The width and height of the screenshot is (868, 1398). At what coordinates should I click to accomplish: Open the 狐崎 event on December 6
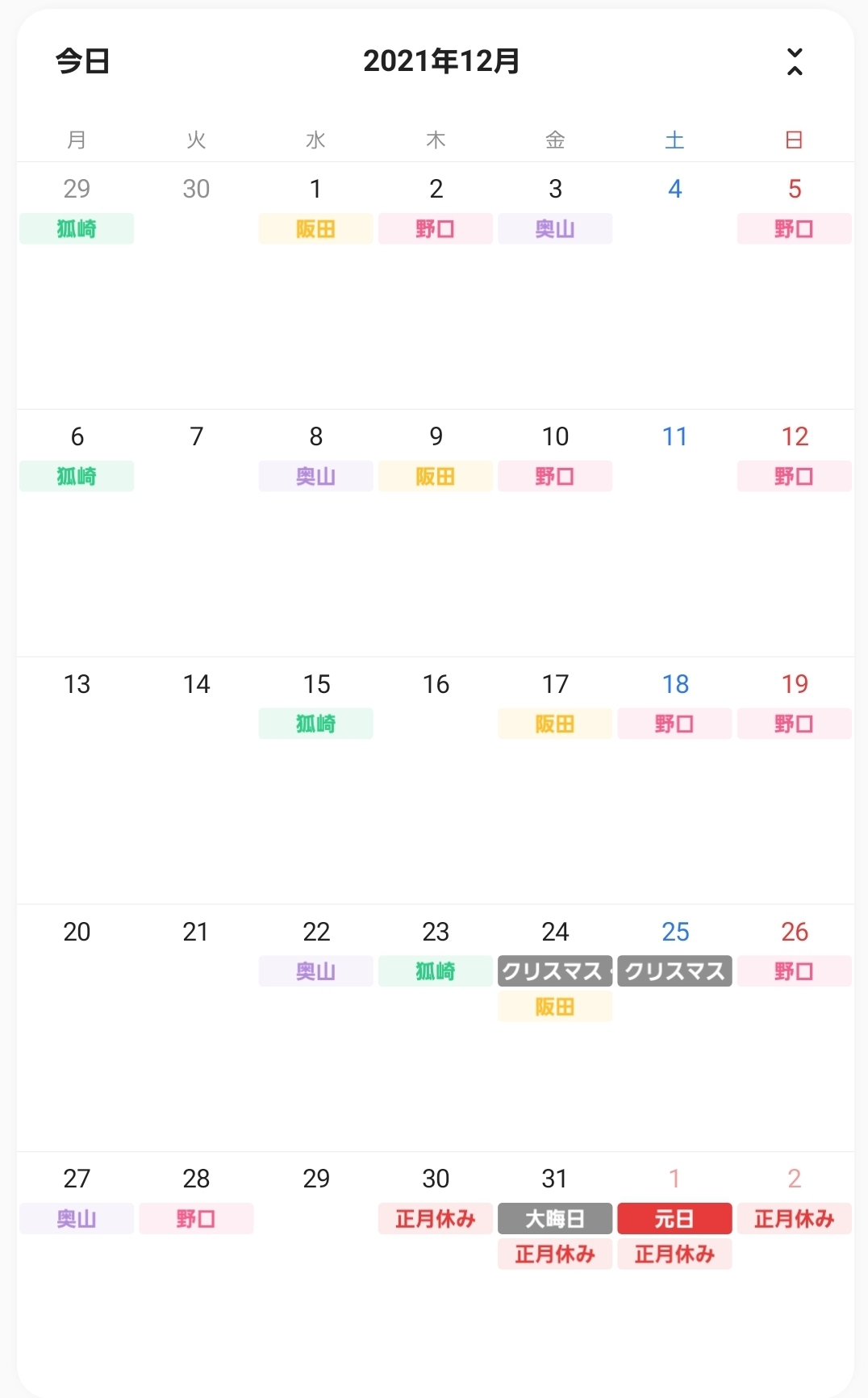pyautogui.click(x=77, y=476)
